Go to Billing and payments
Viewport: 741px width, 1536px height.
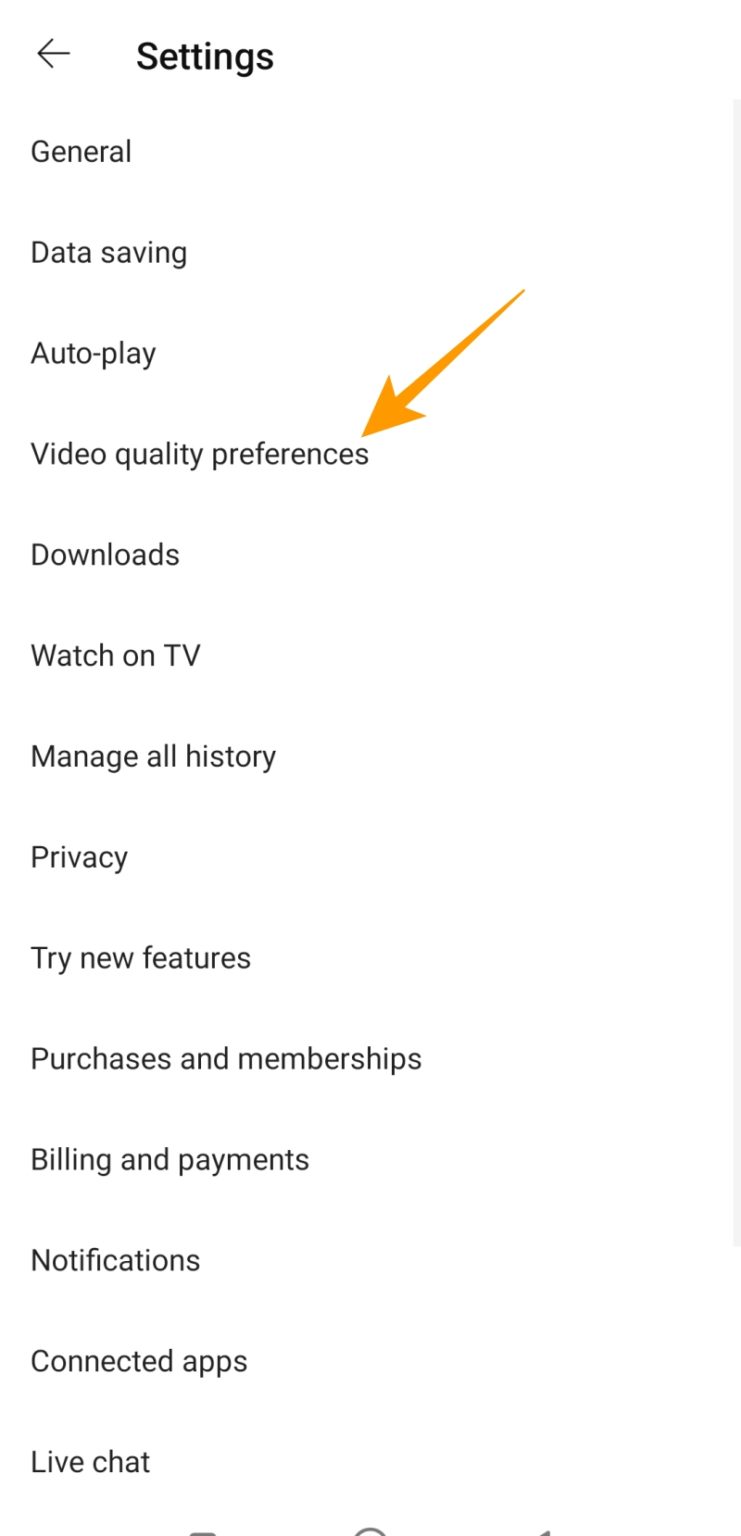tap(170, 1160)
